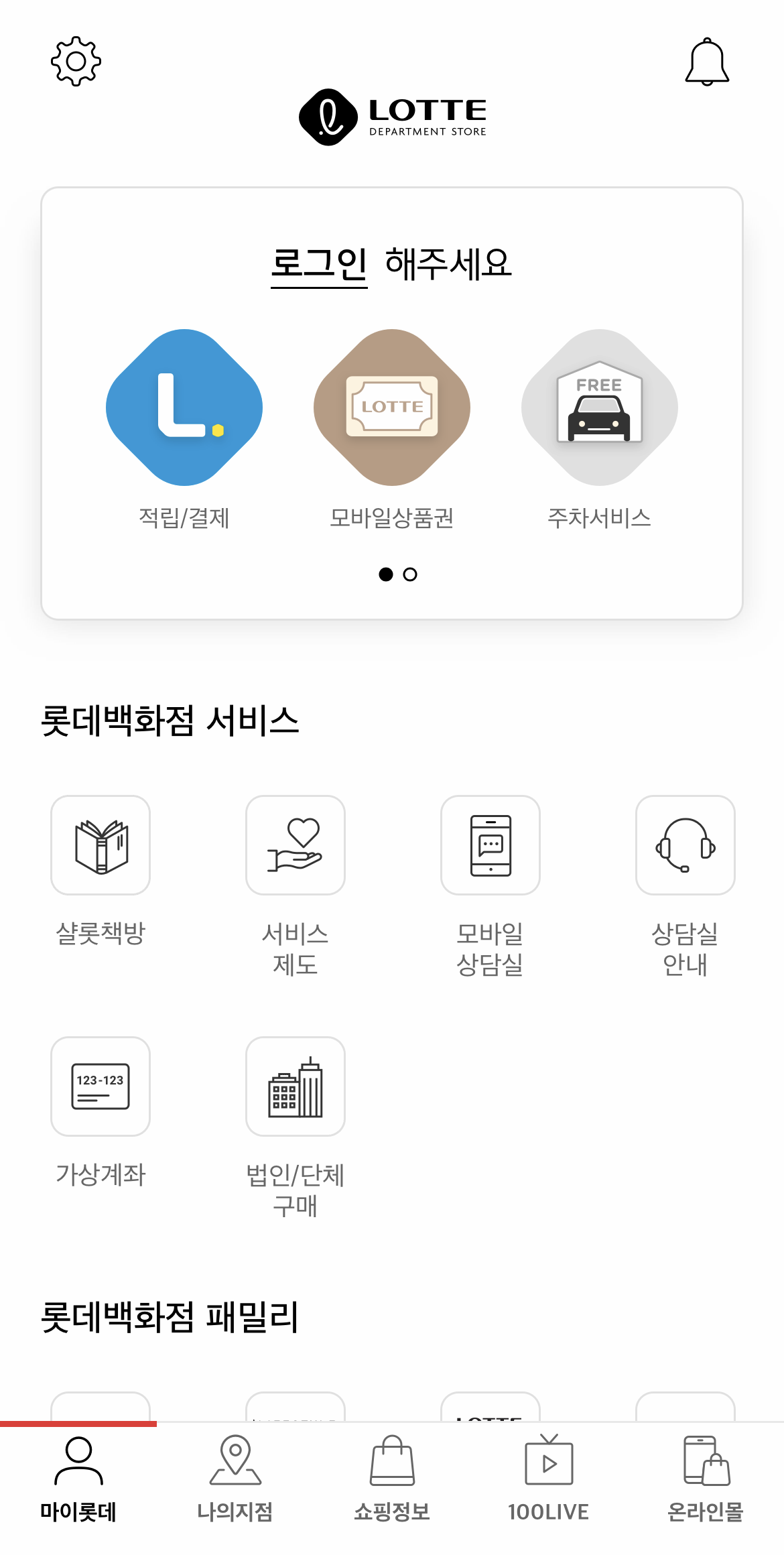Tap the underlined 로그인 link

319,264
